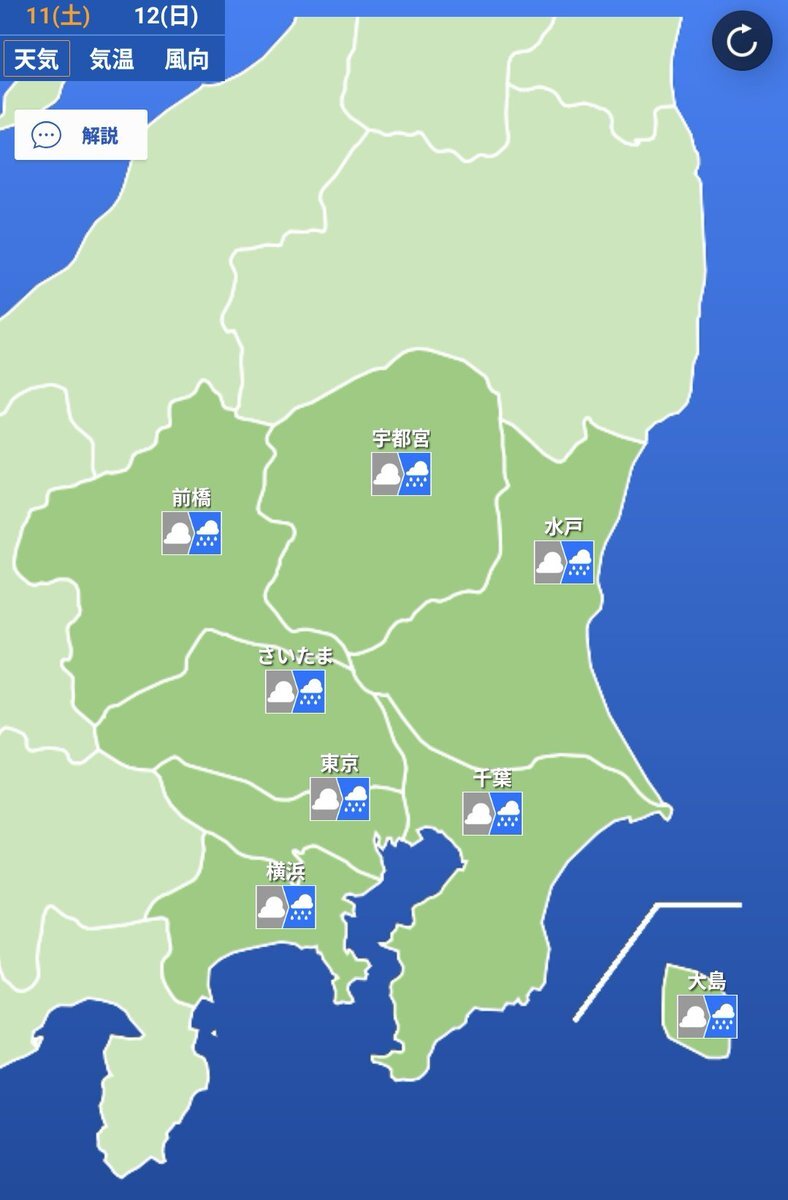Show the 風向 wind direction view

pos(187,59)
